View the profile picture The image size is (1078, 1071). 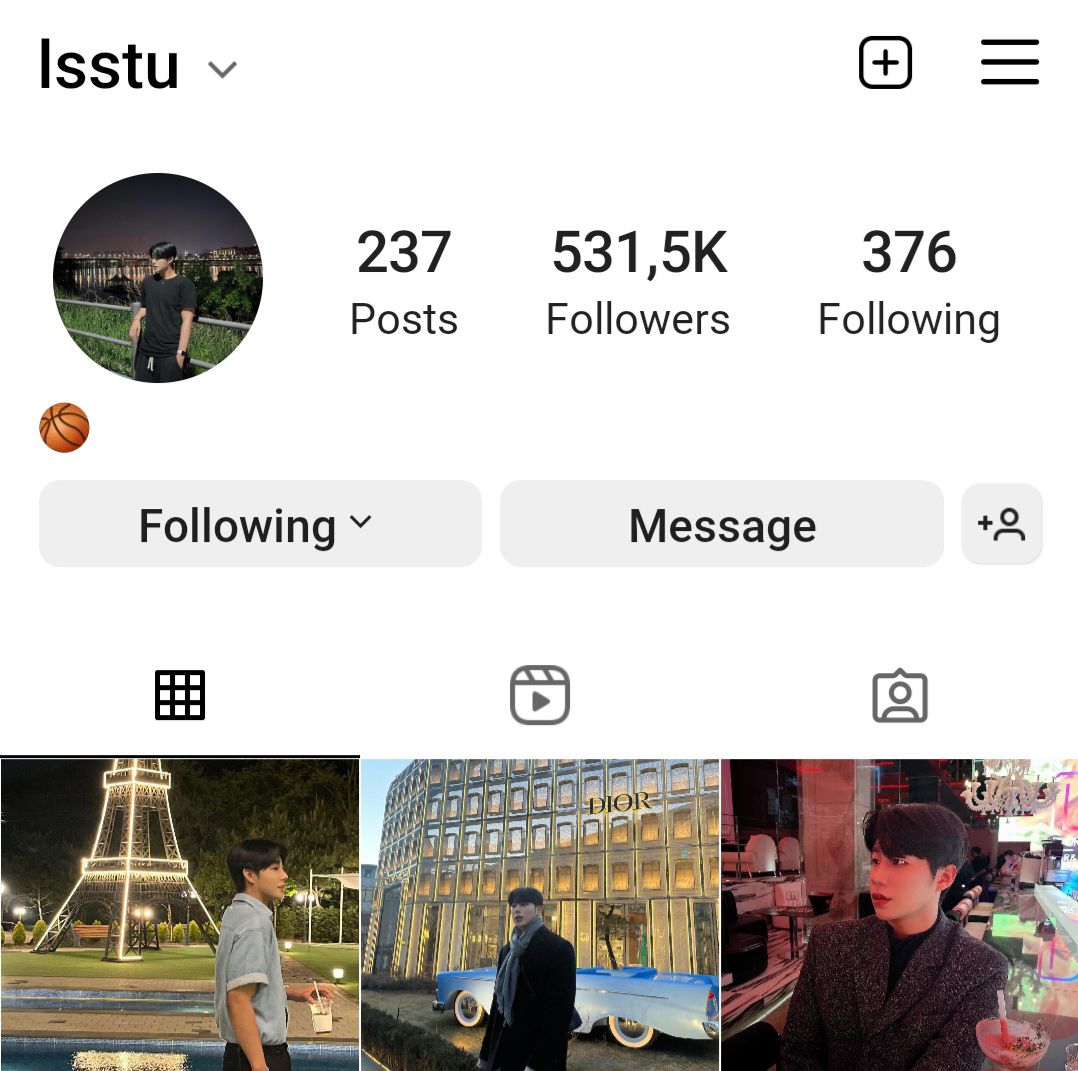158,278
